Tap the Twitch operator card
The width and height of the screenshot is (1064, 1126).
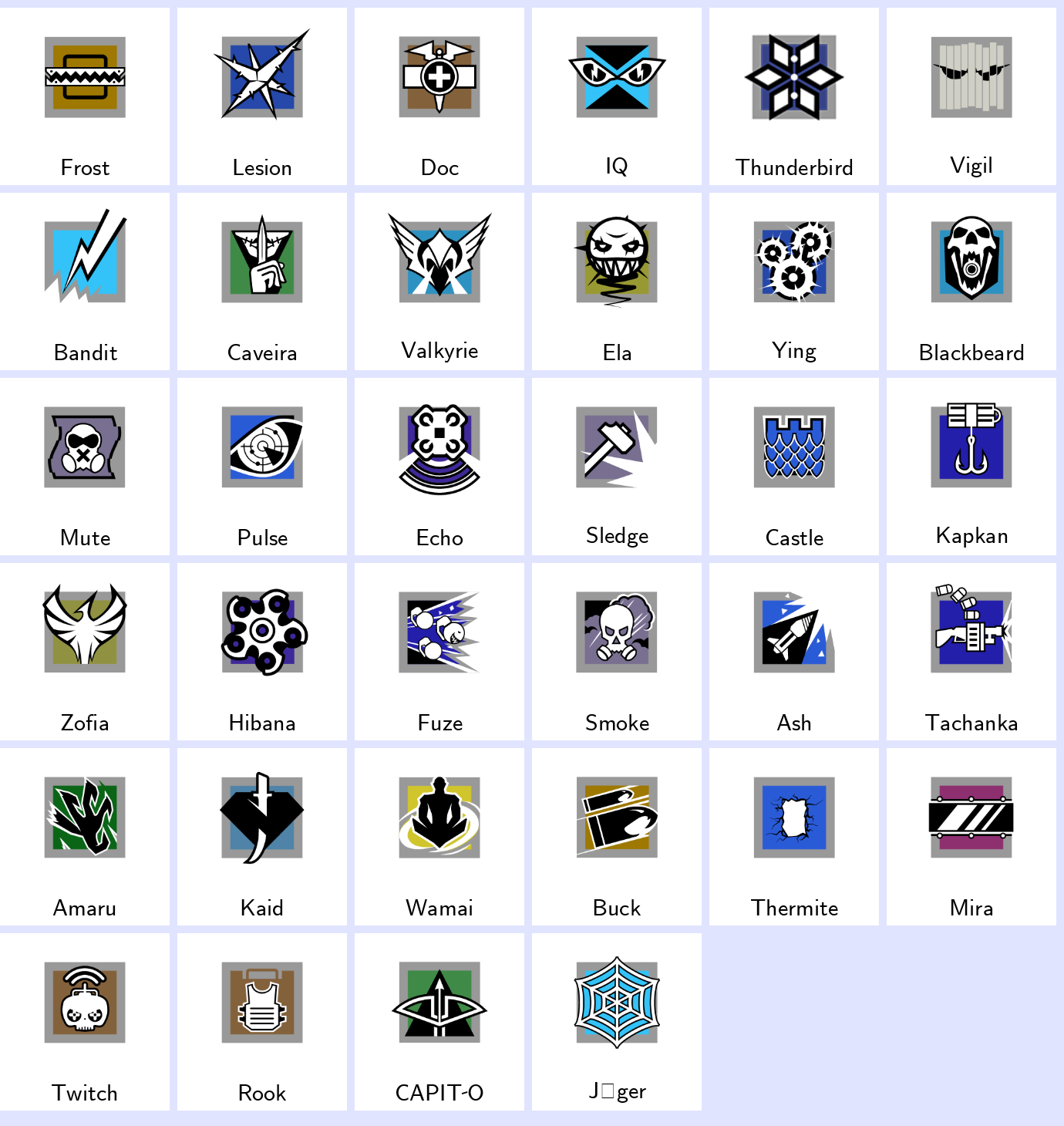[85, 1022]
